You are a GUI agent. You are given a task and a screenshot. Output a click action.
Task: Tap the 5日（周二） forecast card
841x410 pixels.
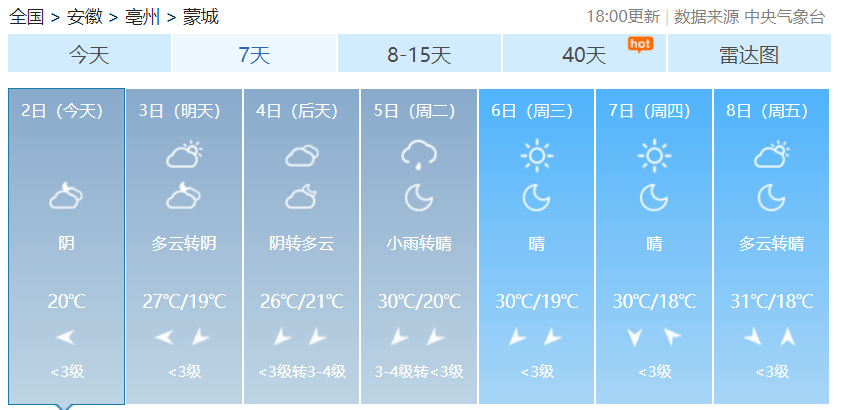[x=419, y=245]
